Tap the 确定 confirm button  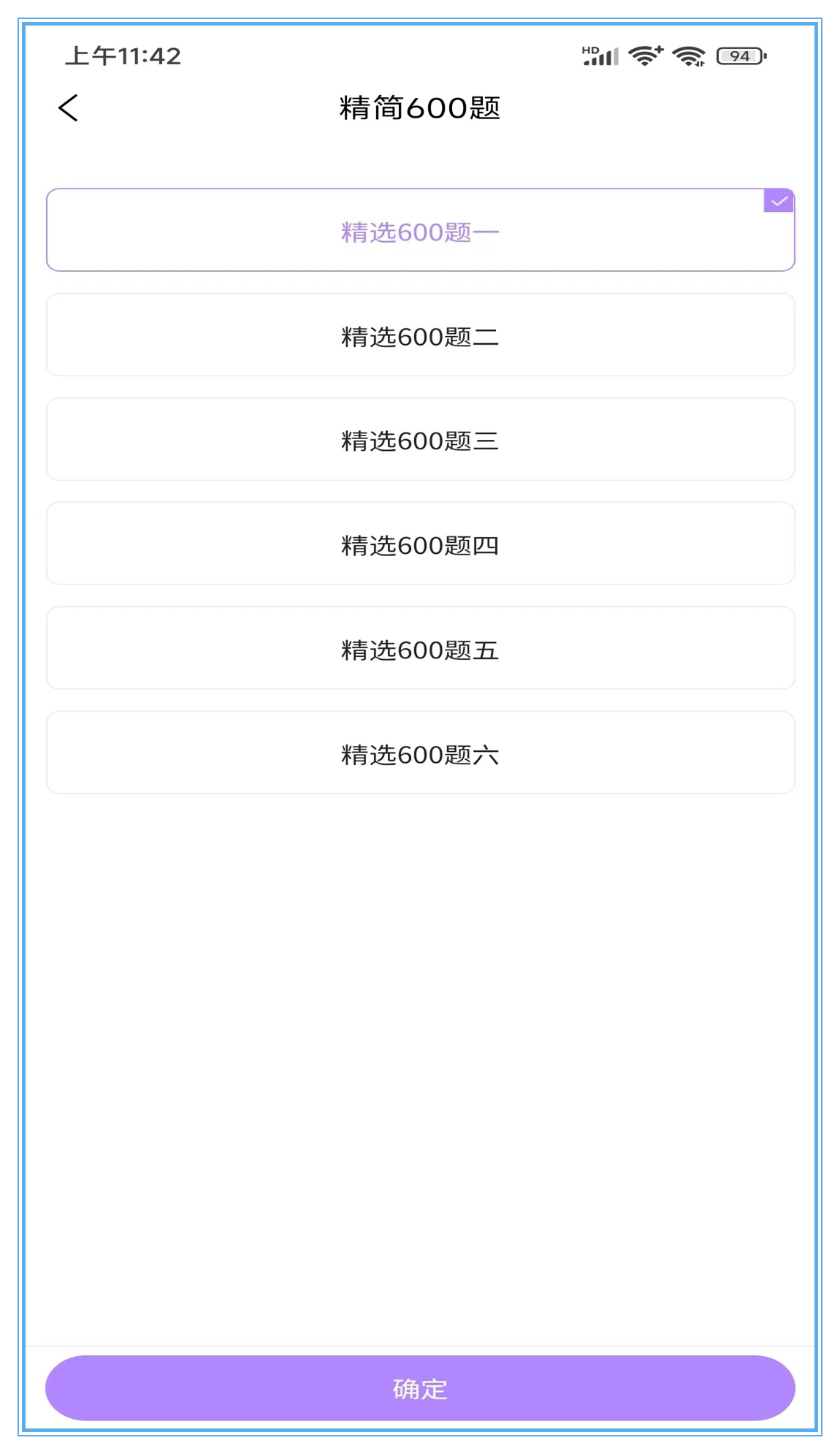(x=420, y=1388)
